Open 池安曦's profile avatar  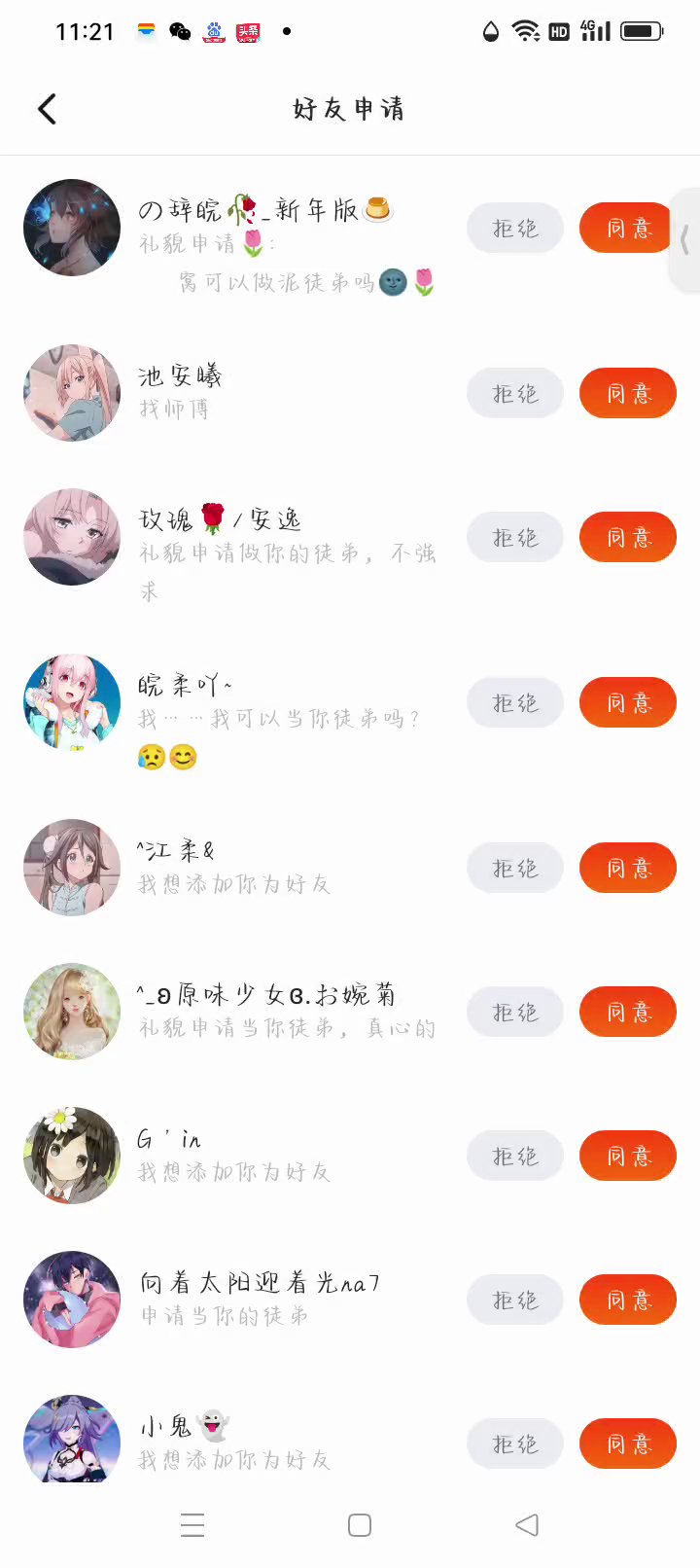(72, 393)
